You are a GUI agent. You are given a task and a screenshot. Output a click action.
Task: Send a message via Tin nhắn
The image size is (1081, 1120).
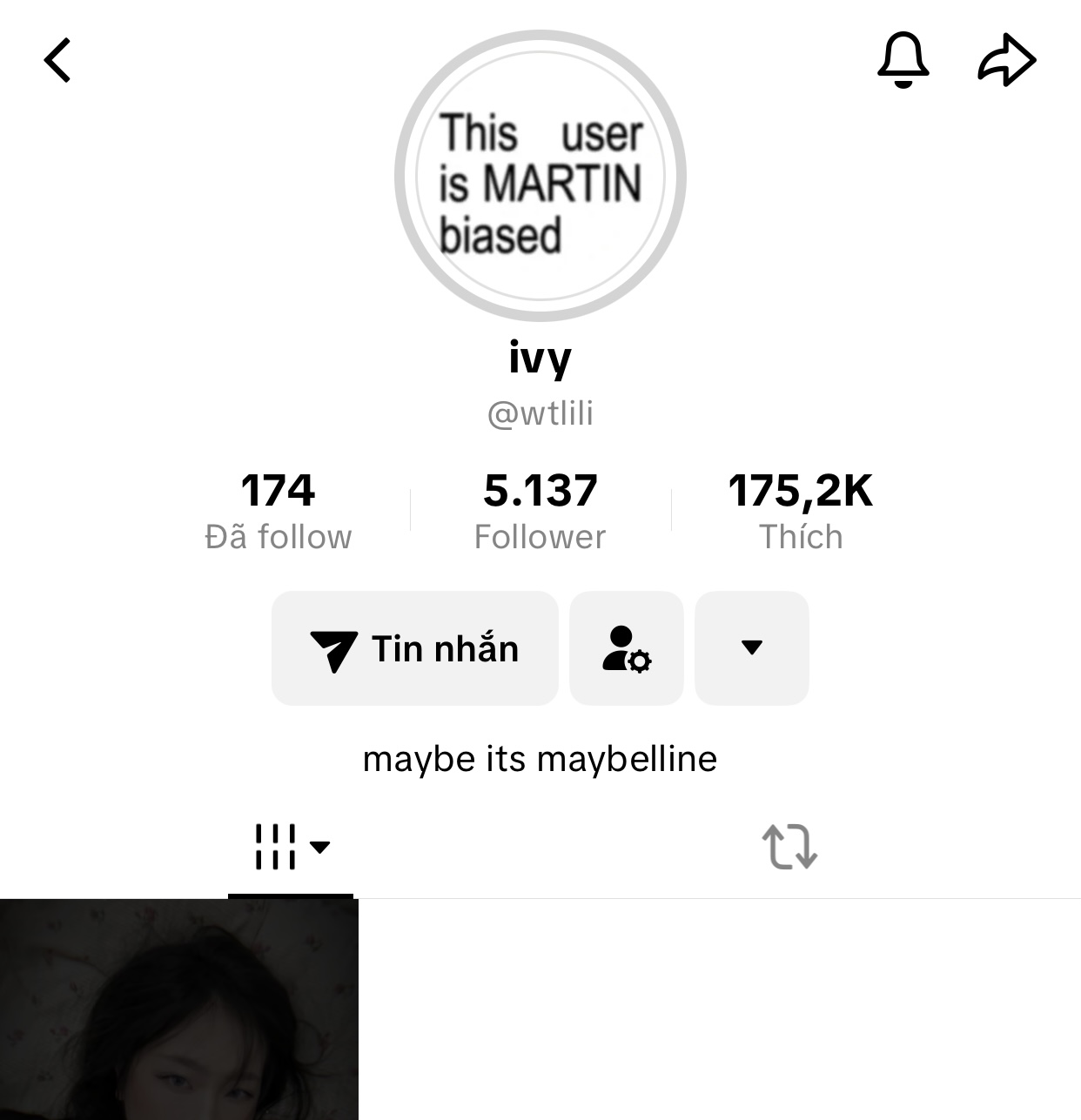coord(415,648)
